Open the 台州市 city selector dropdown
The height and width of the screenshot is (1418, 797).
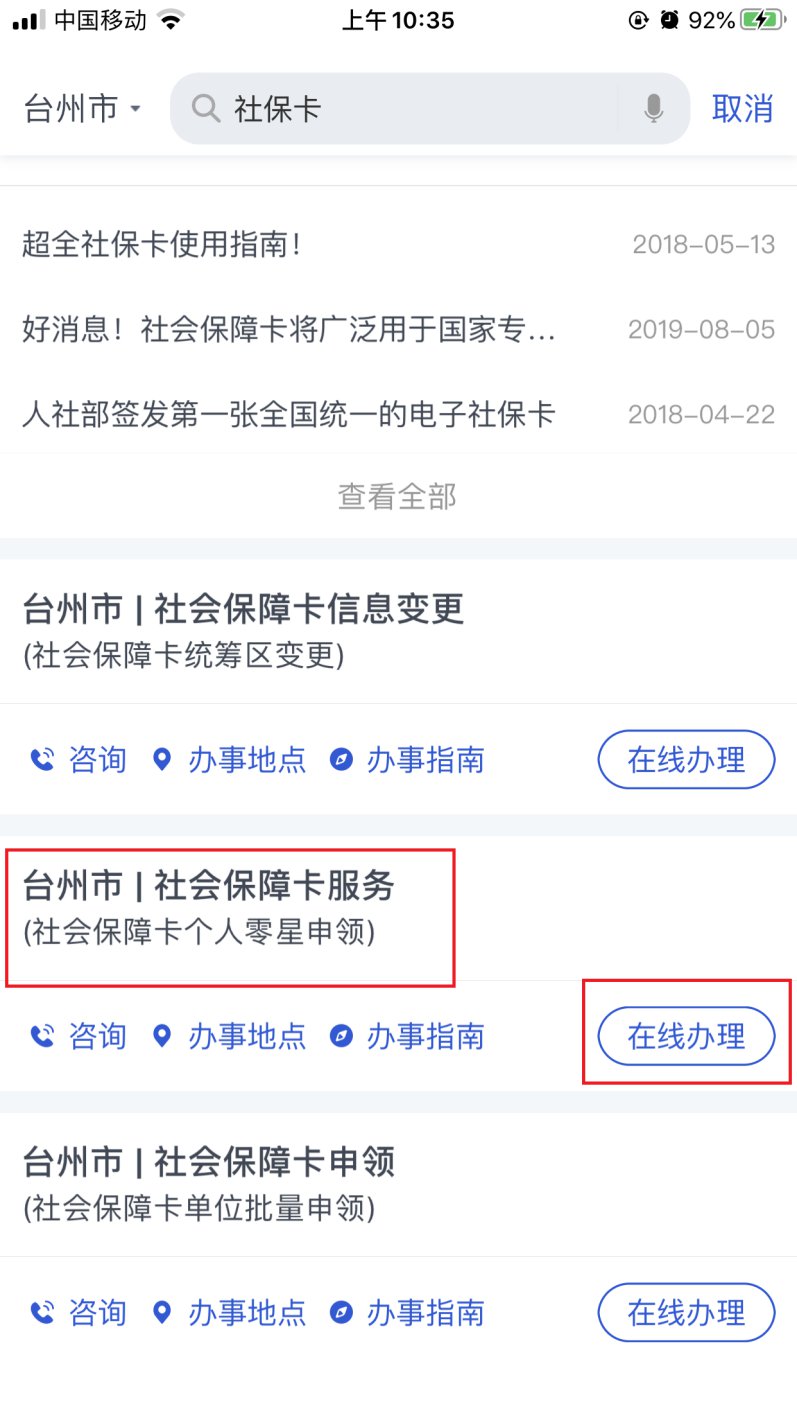(82, 108)
